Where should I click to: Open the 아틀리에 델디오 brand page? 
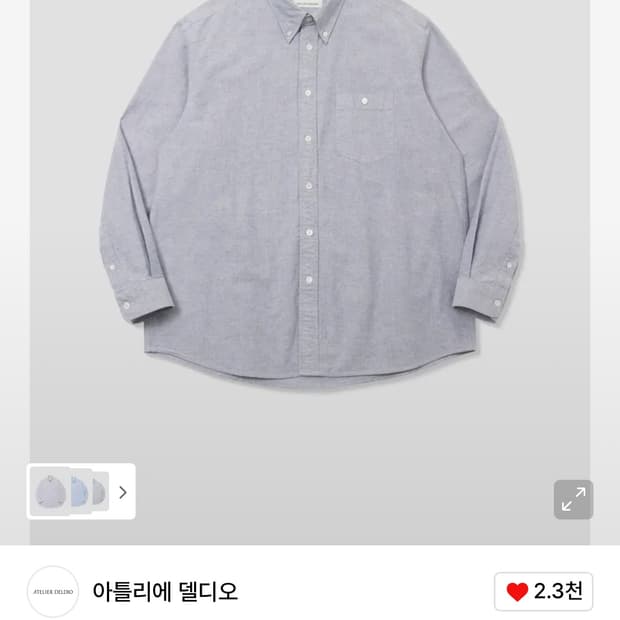click(x=165, y=591)
